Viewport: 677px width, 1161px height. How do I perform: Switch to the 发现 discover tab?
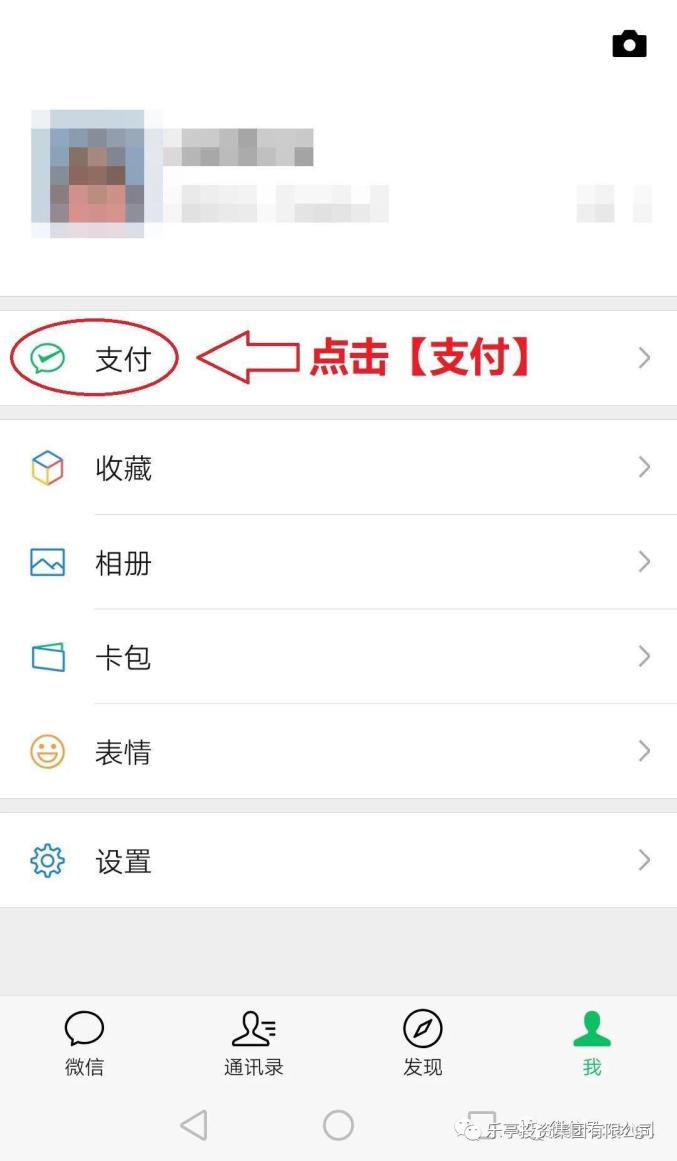click(x=422, y=1042)
